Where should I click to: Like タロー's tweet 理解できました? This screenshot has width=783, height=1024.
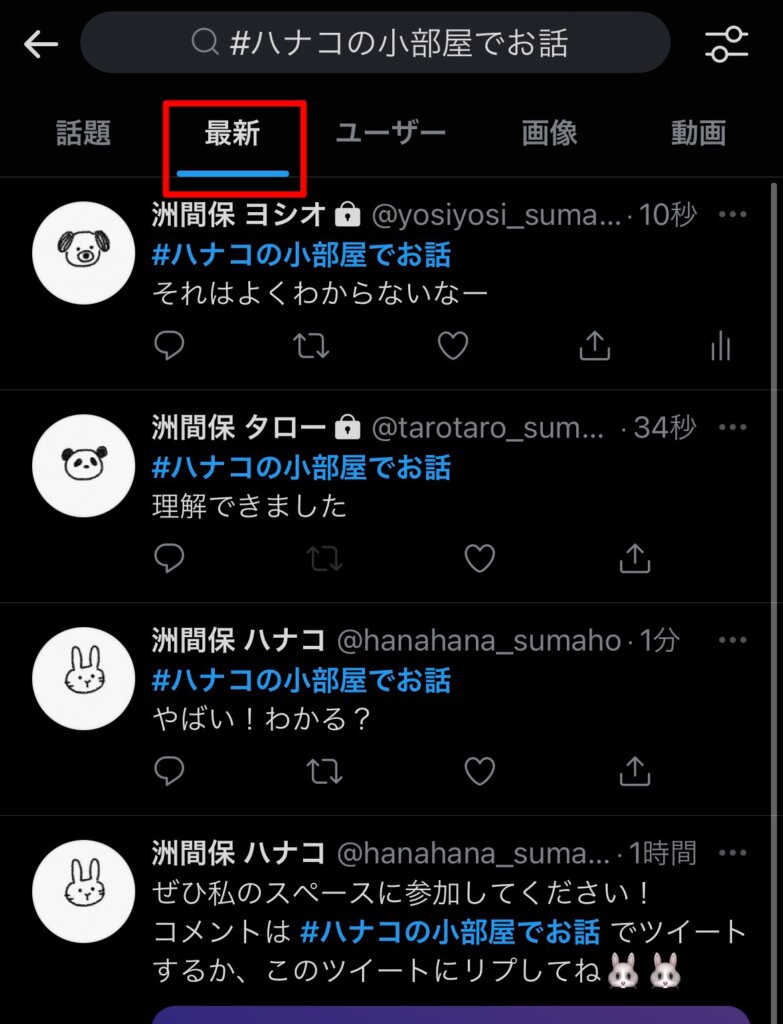[x=480, y=559]
